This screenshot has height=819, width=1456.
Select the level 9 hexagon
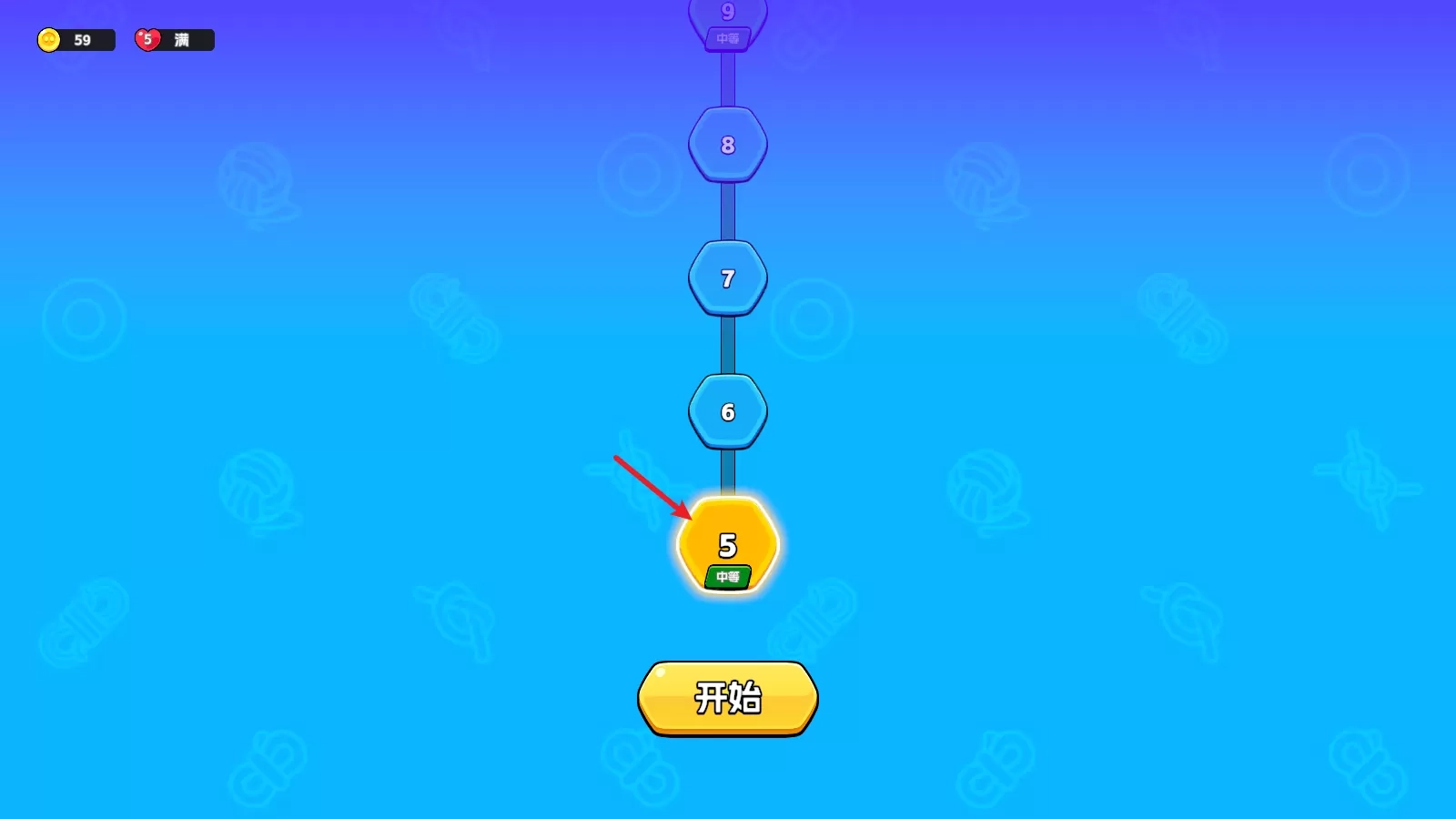point(727,18)
